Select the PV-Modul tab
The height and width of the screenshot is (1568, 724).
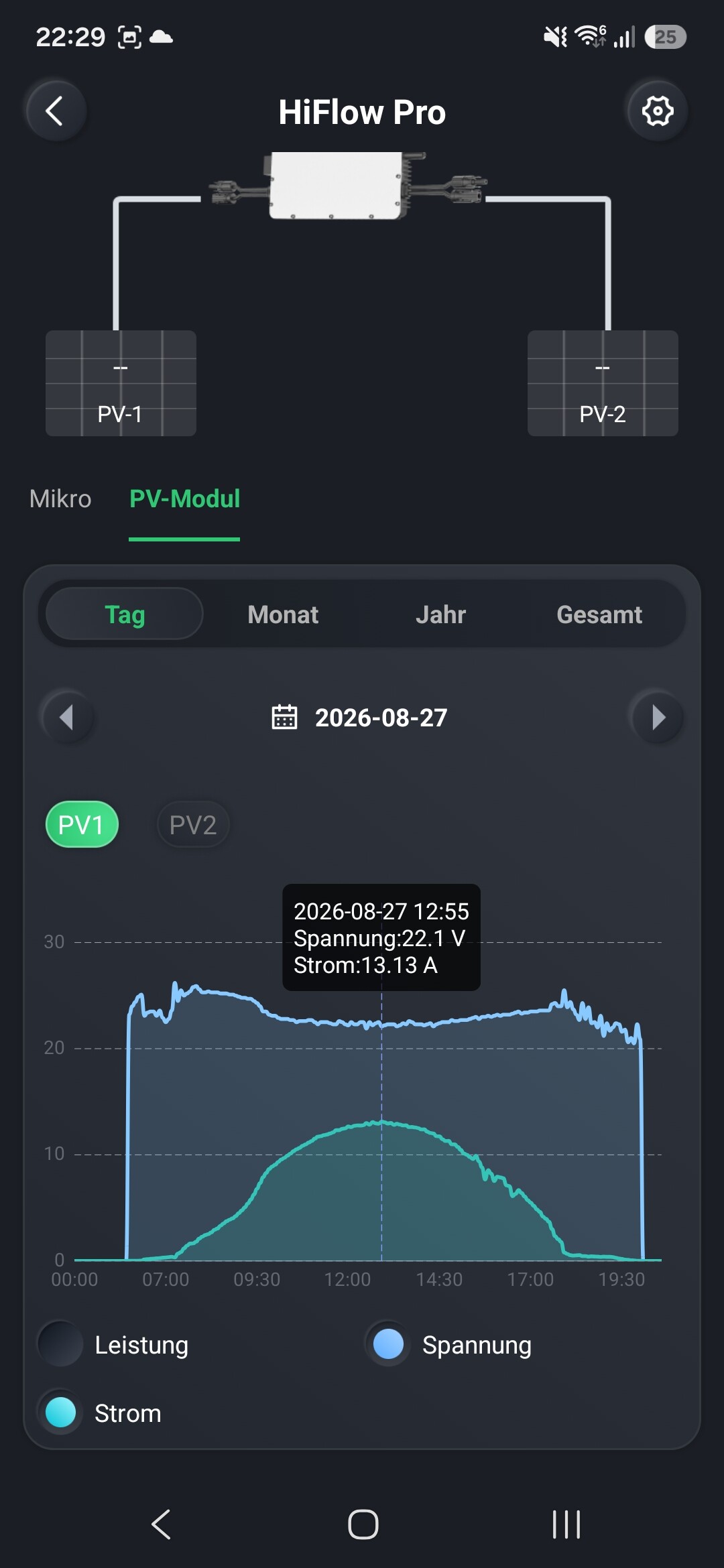coord(184,499)
